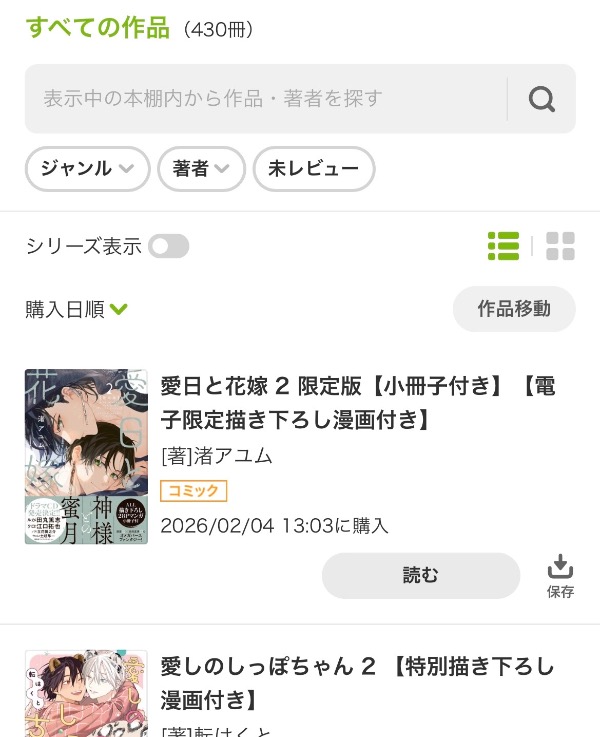The width and height of the screenshot is (600, 737).
Task: Tap the bookshelf search field
Action: coord(265,99)
